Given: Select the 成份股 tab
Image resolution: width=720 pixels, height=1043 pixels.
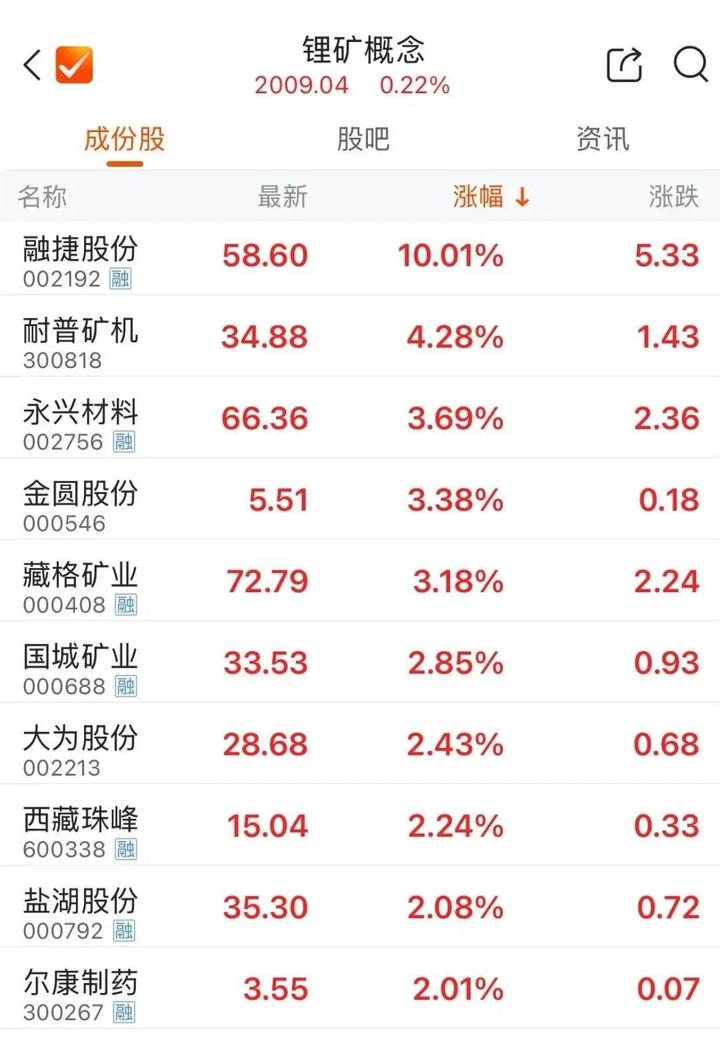Looking at the screenshot, I should [124, 139].
